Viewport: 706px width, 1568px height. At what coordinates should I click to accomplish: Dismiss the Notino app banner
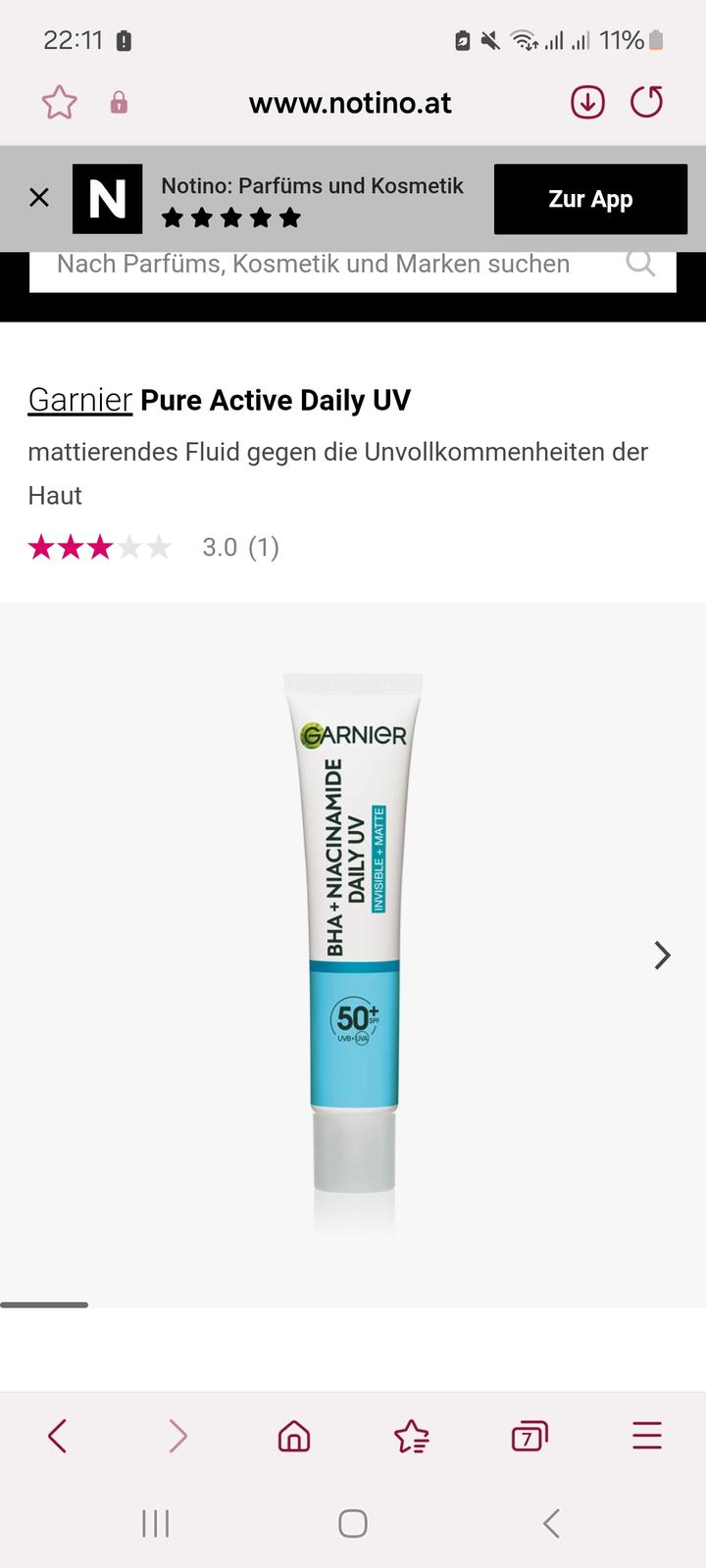(39, 198)
